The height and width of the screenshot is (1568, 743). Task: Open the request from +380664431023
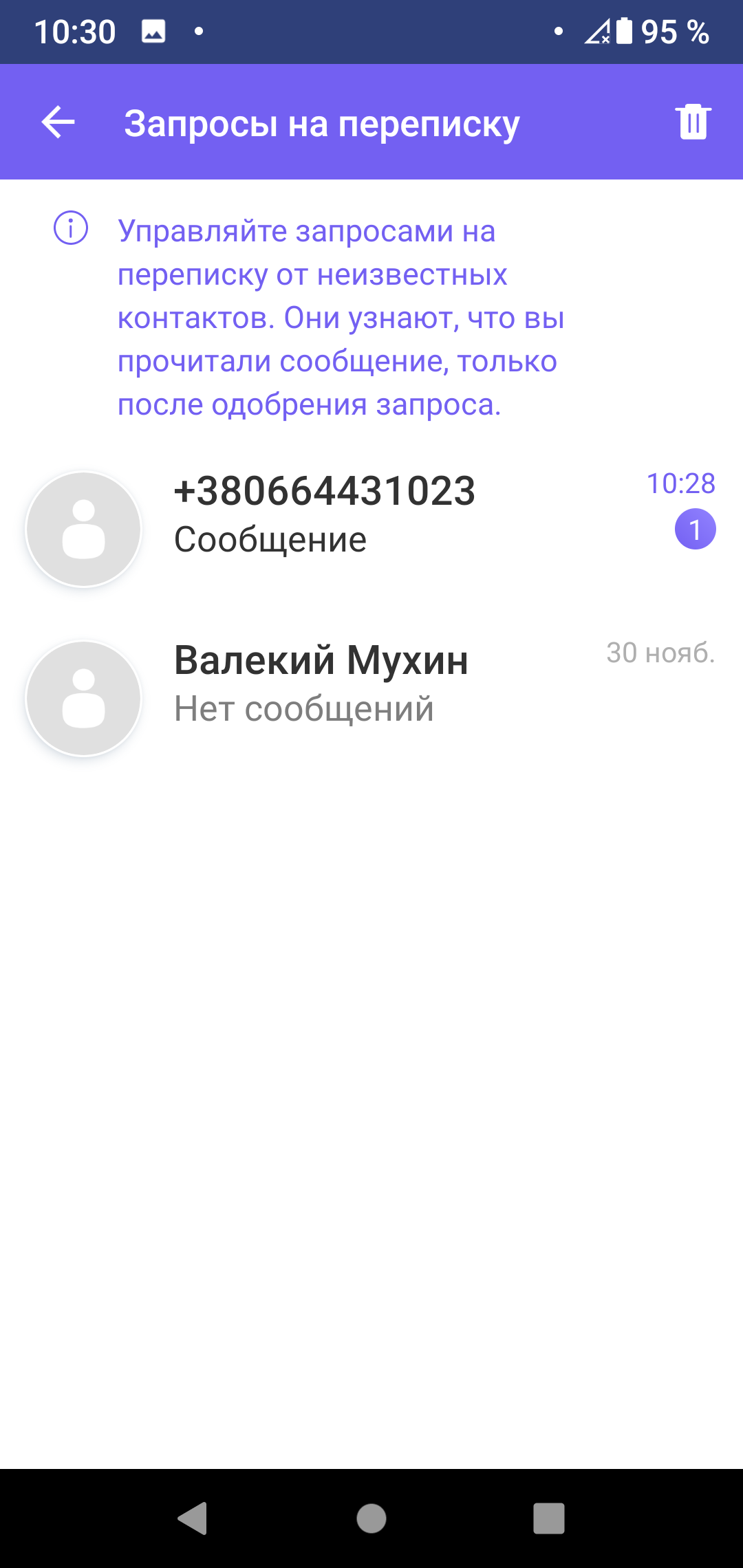tap(371, 530)
